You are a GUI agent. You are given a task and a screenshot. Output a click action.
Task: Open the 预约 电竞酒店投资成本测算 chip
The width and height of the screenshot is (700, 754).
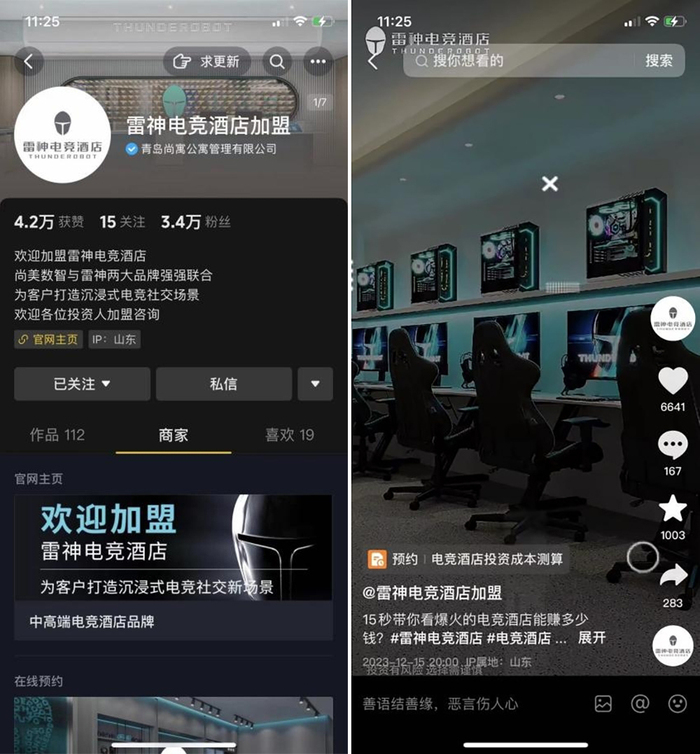point(466,559)
